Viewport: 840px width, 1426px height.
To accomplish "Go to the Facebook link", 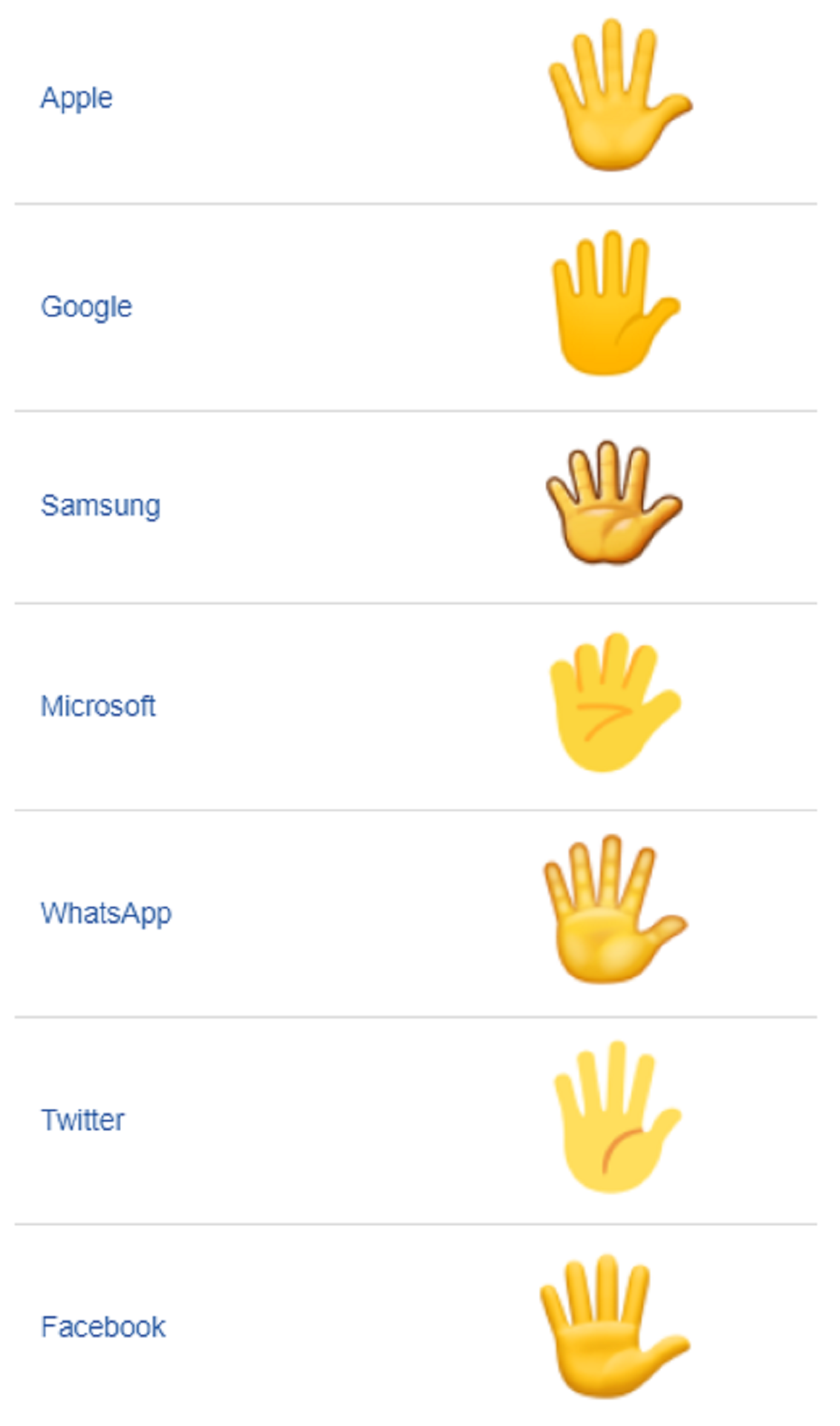I will point(103,1327).
